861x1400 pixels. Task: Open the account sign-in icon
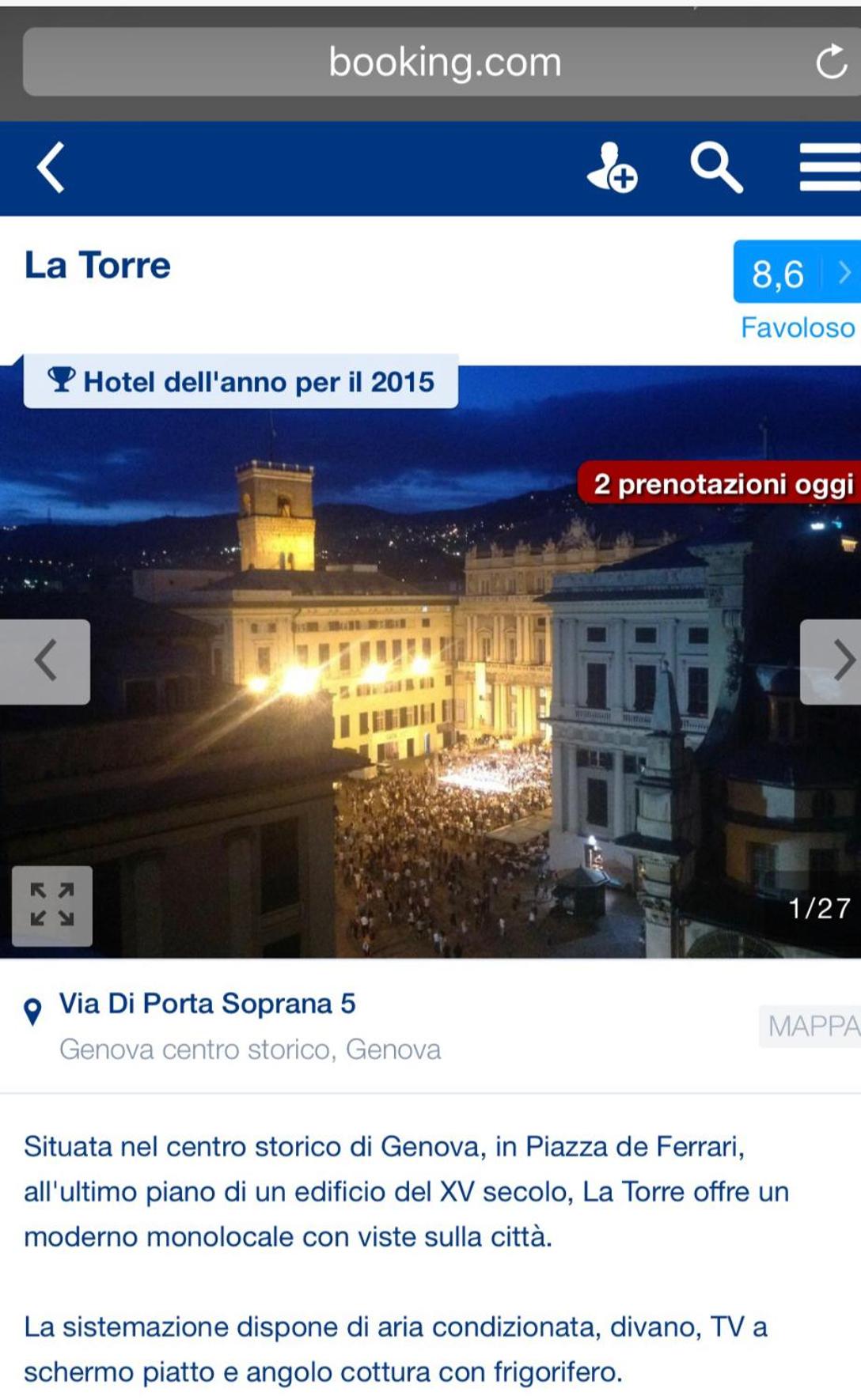click(611, 168)
